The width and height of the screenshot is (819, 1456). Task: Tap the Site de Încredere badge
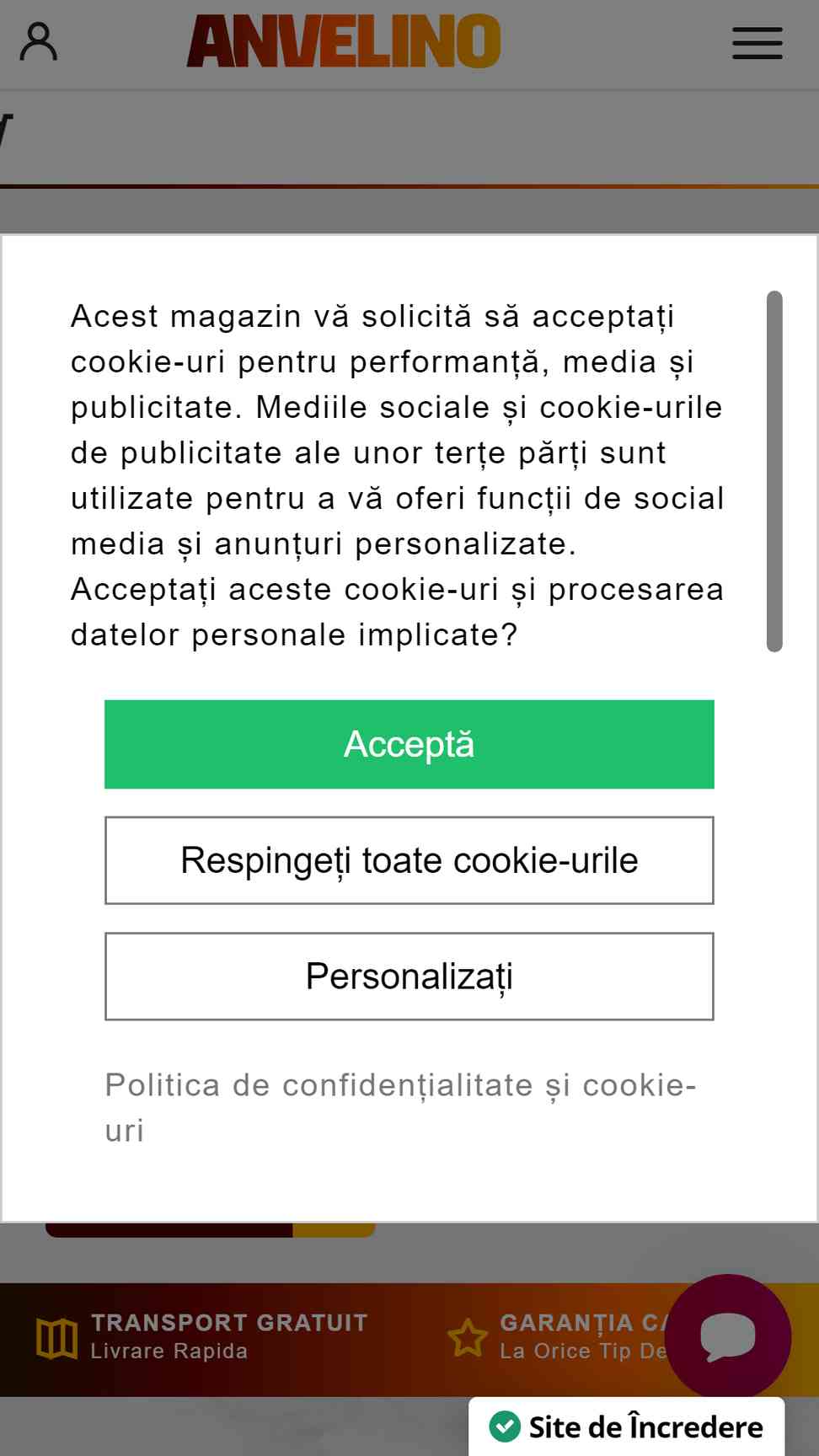click(627, 1427)
